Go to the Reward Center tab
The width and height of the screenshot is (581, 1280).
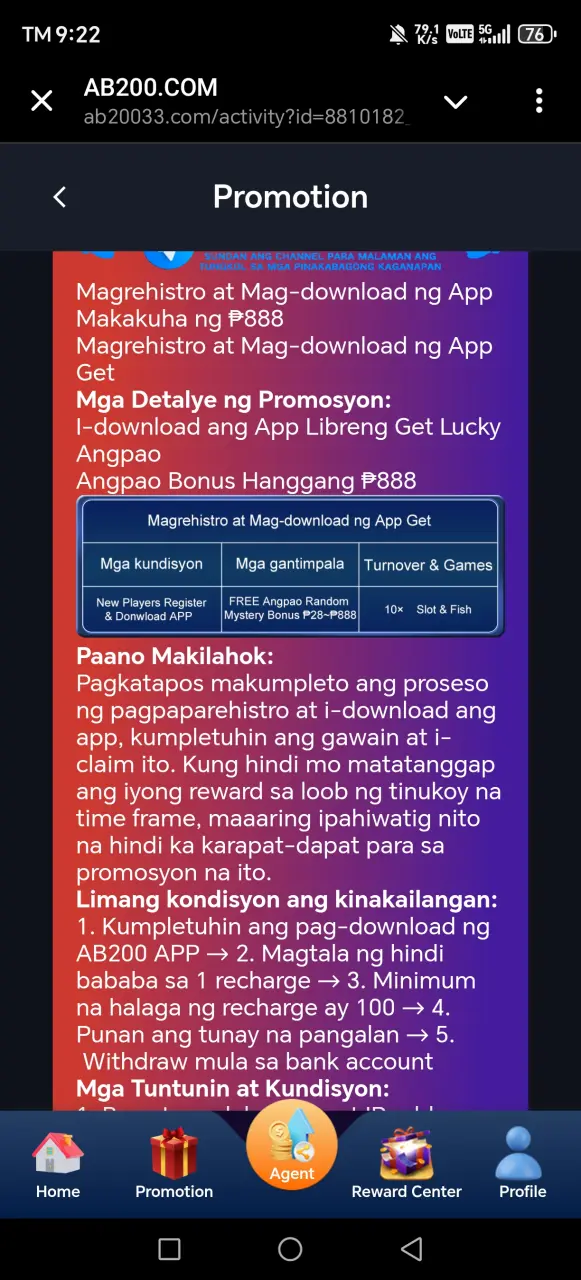coord(406,1164)
